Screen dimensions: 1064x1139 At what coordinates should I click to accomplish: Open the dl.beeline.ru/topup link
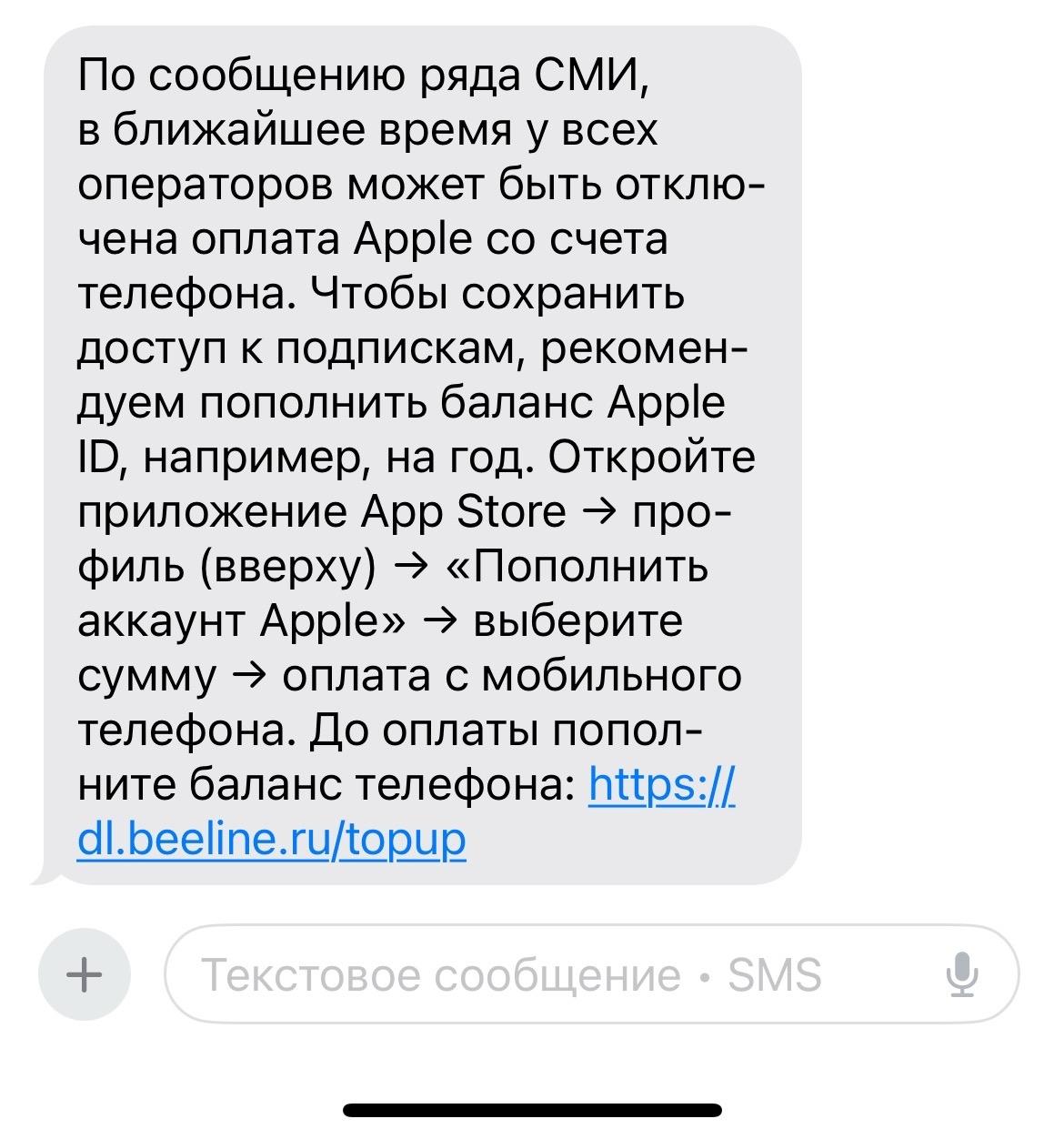pyautogui.click(x=271, y=840)
